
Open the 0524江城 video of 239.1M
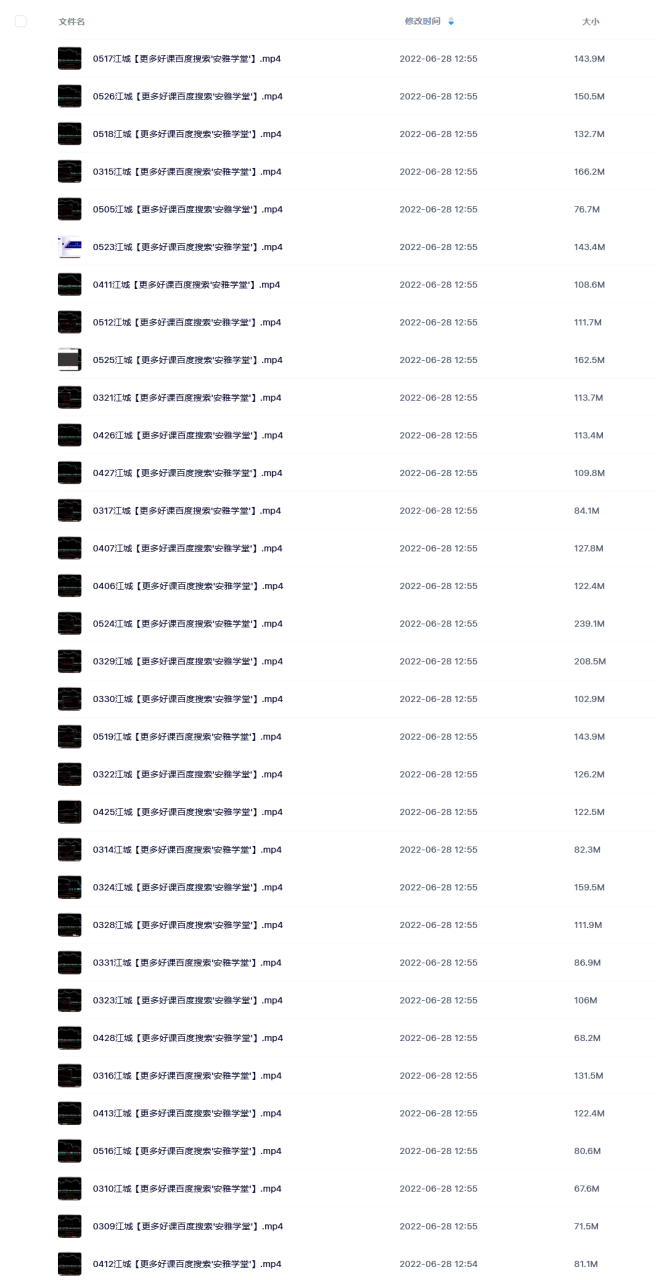187,624
